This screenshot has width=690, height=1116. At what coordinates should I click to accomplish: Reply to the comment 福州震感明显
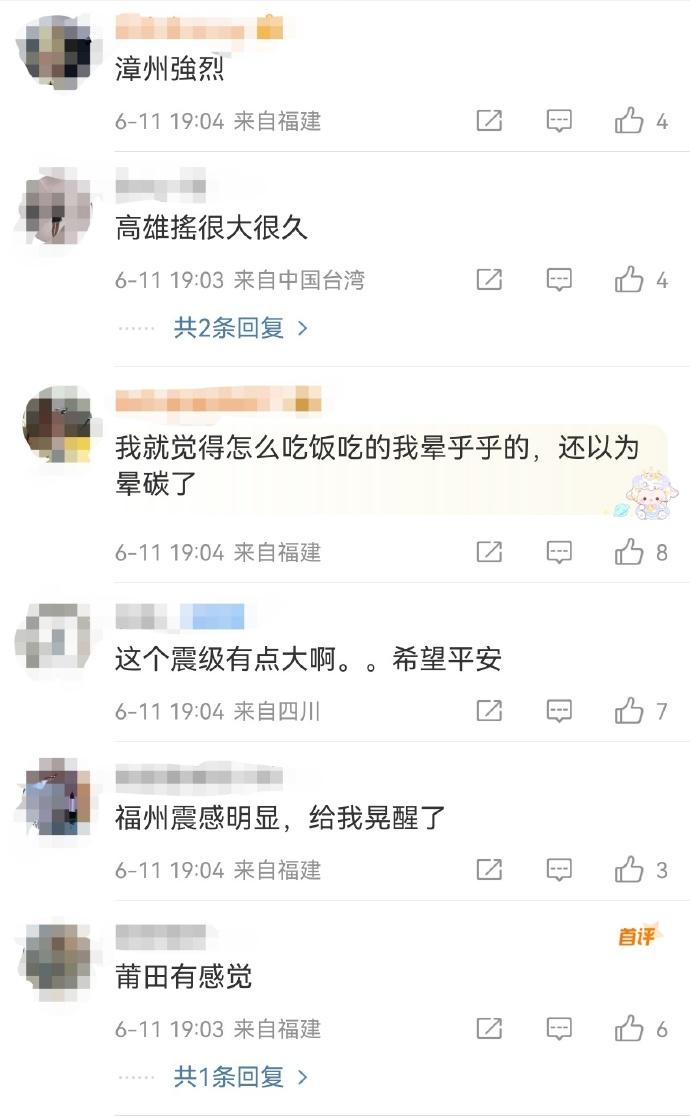pos(559,870)
